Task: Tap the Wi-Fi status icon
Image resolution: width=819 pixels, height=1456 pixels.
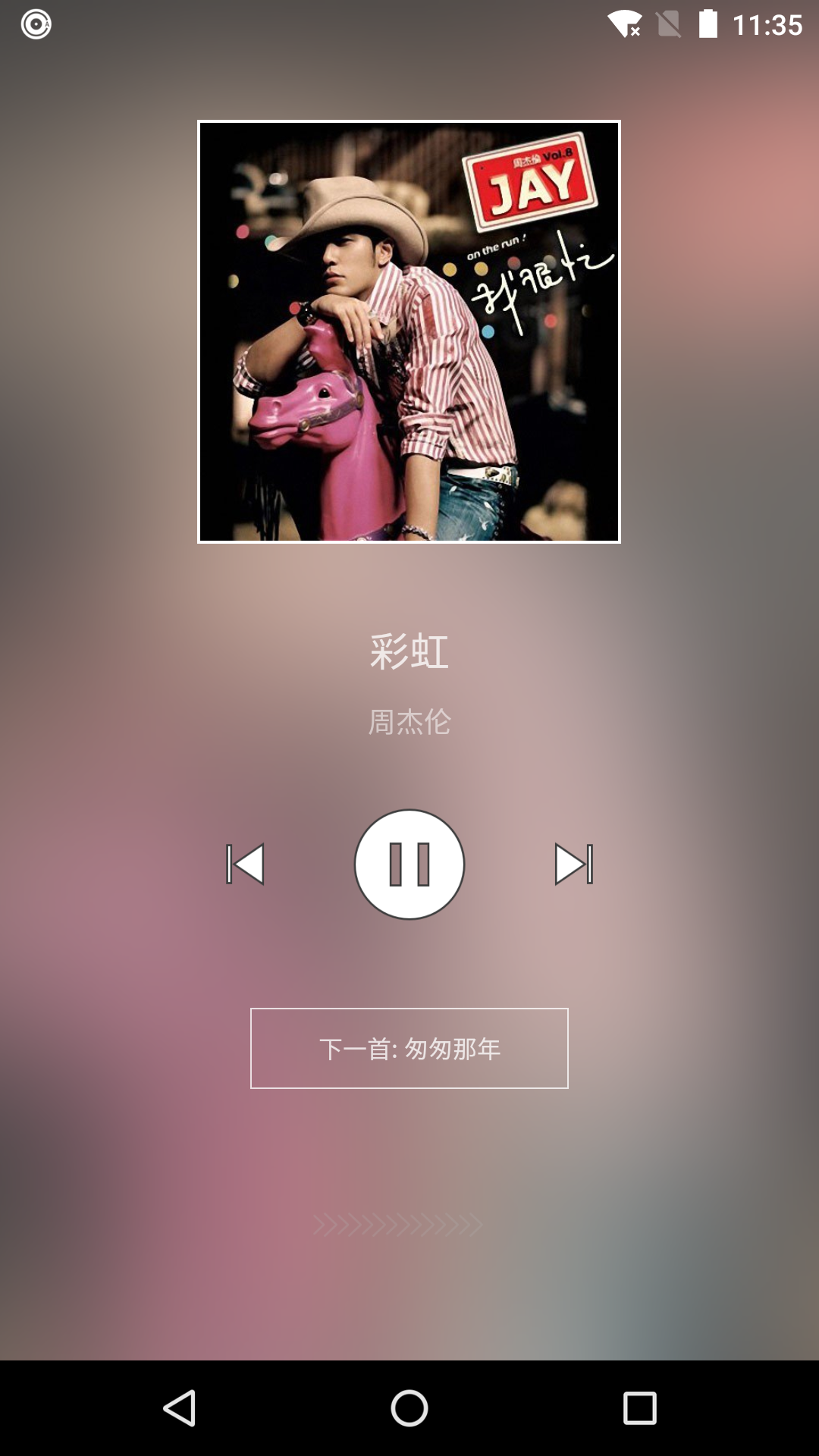Action: tap(623, 25)
